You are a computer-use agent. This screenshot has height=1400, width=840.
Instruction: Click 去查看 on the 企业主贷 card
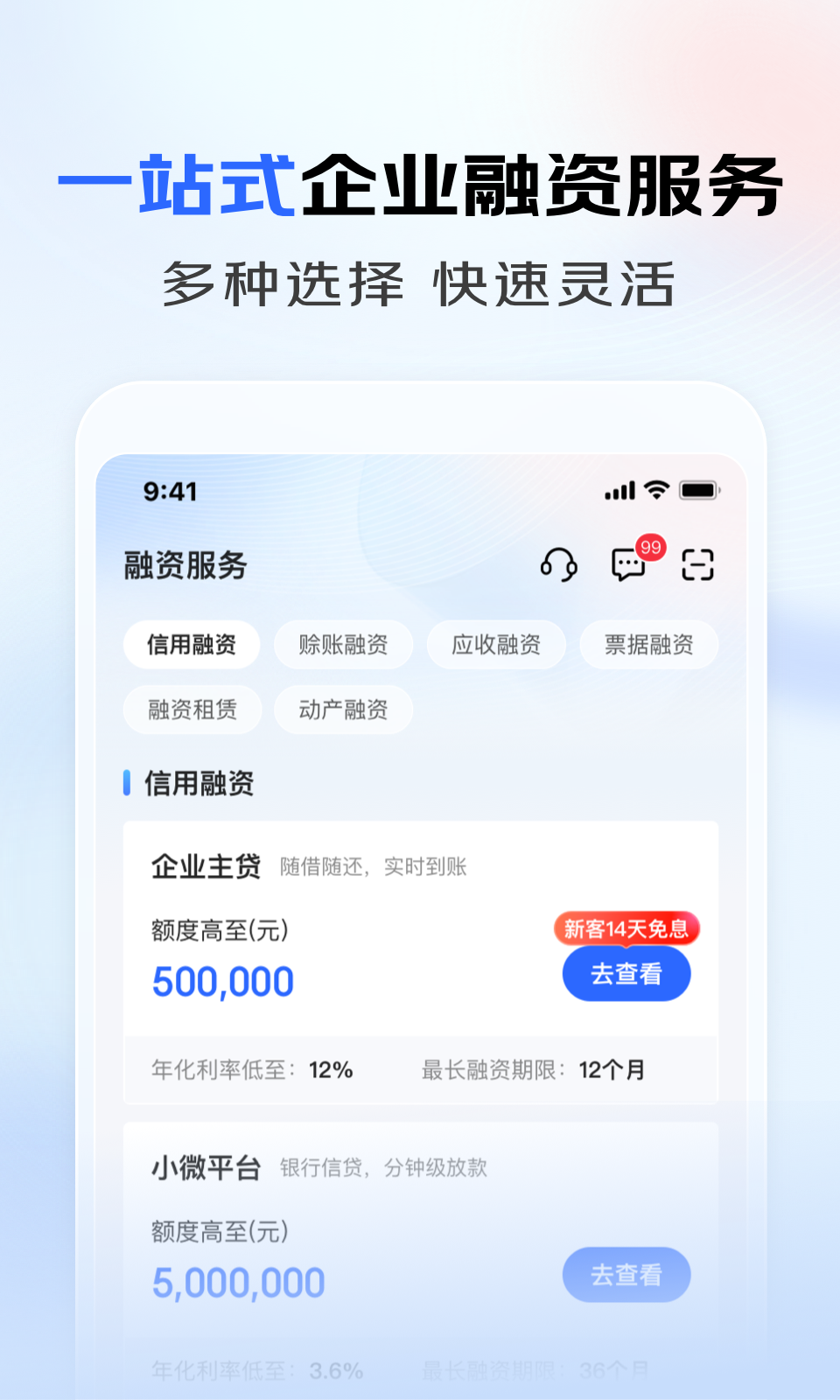pyautogui.click(x=626, y=973)
